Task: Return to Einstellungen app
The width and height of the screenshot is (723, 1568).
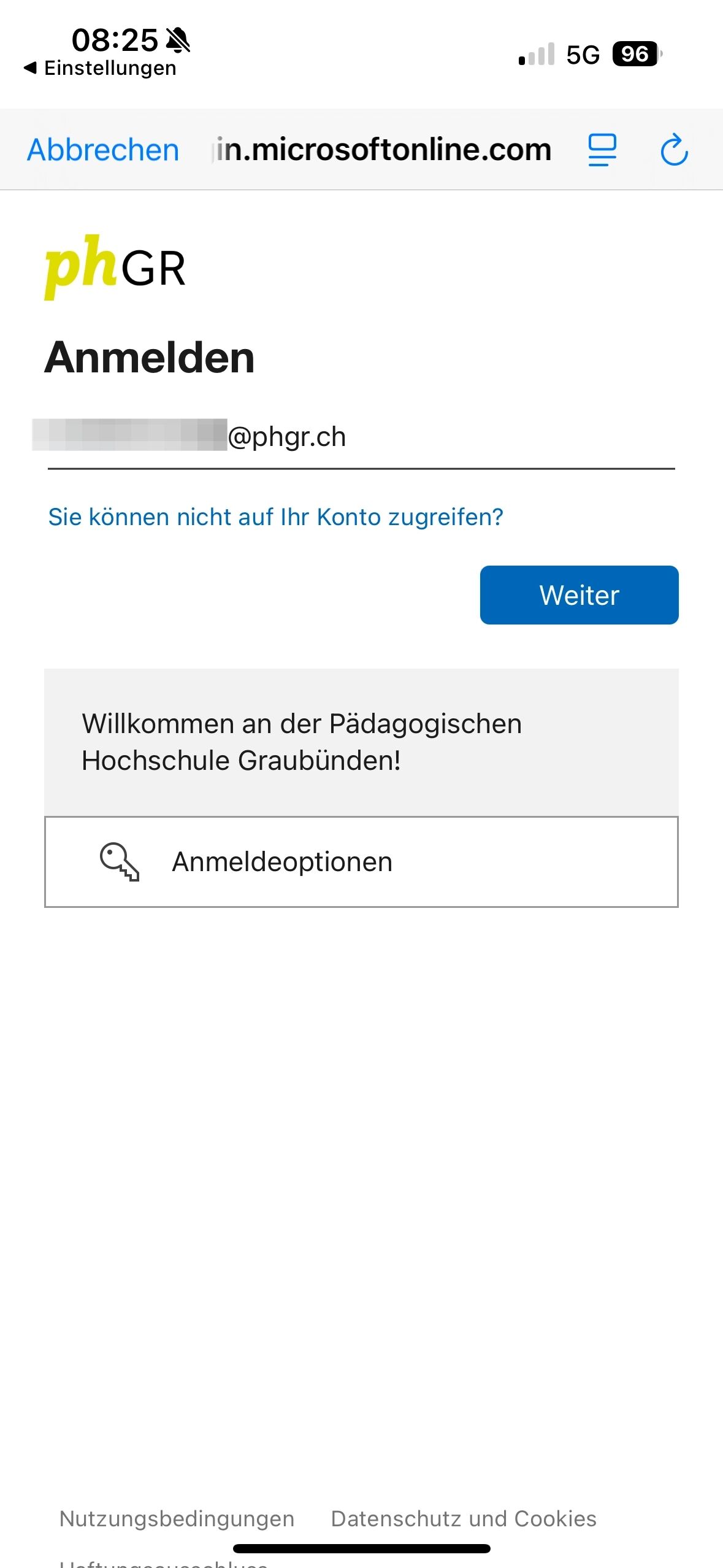Action: pyautogui.click(x=100, y=68)
